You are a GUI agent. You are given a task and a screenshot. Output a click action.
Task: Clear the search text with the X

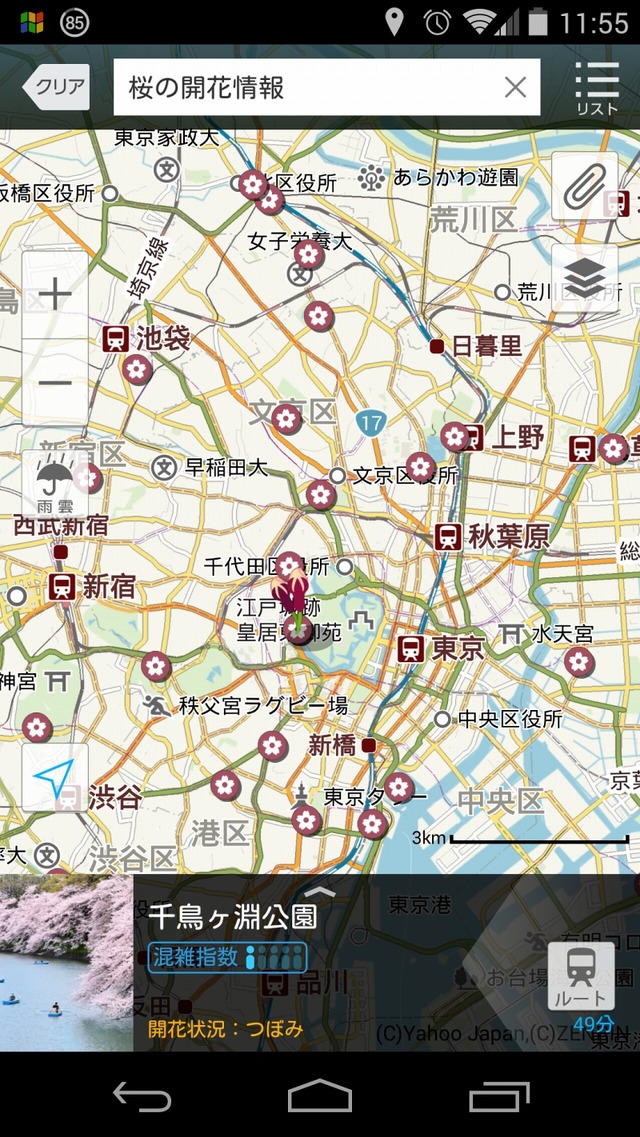(x=515, y=87)
